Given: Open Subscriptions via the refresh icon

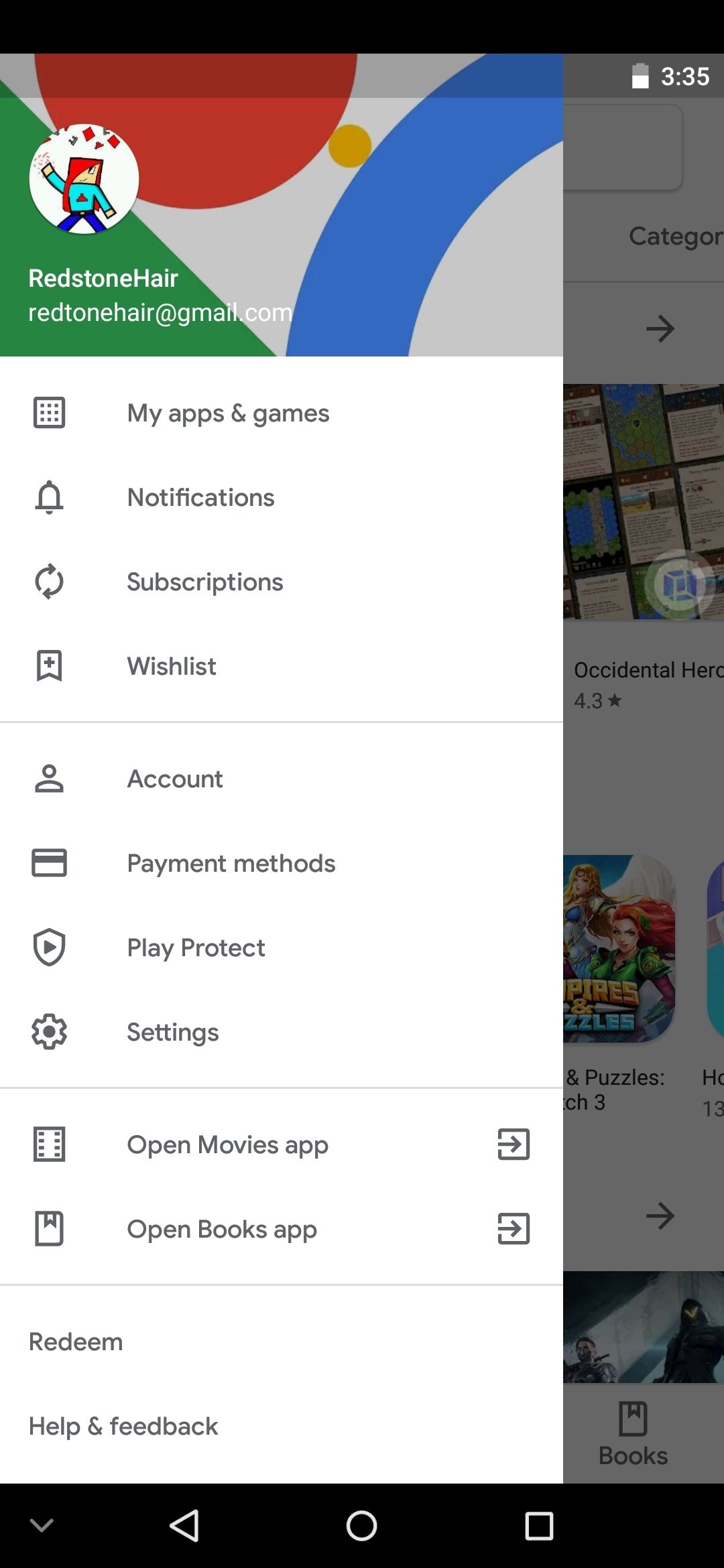Looking at the screenshot, I should click(x=48, y=582).
